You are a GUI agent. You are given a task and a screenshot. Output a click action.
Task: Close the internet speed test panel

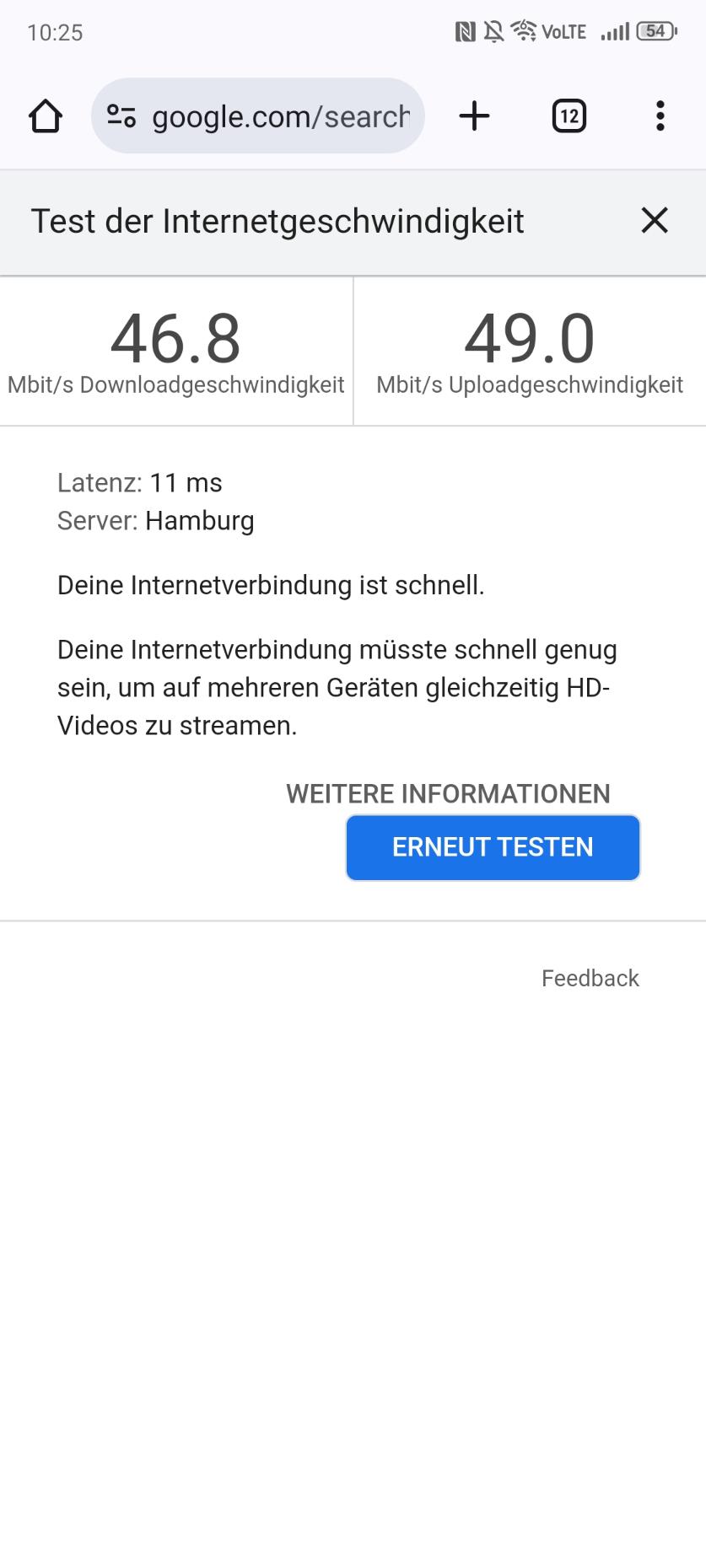[x=655, y=221]
